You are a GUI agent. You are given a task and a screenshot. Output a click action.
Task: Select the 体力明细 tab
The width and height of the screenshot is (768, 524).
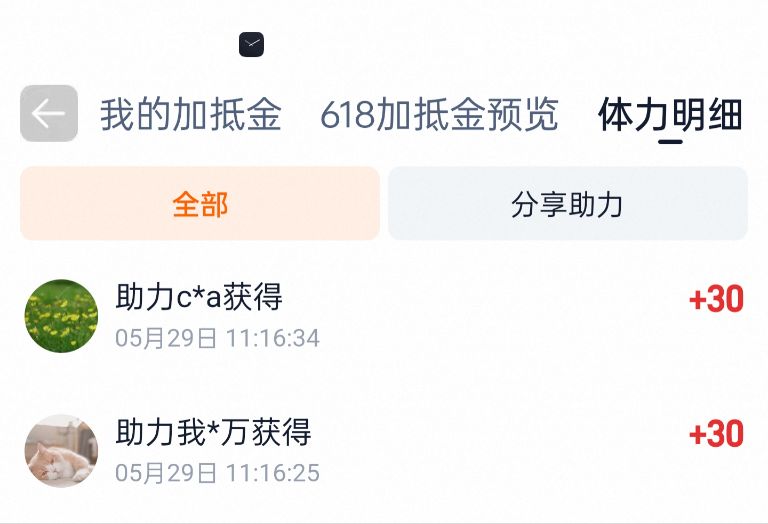[671, 116]
